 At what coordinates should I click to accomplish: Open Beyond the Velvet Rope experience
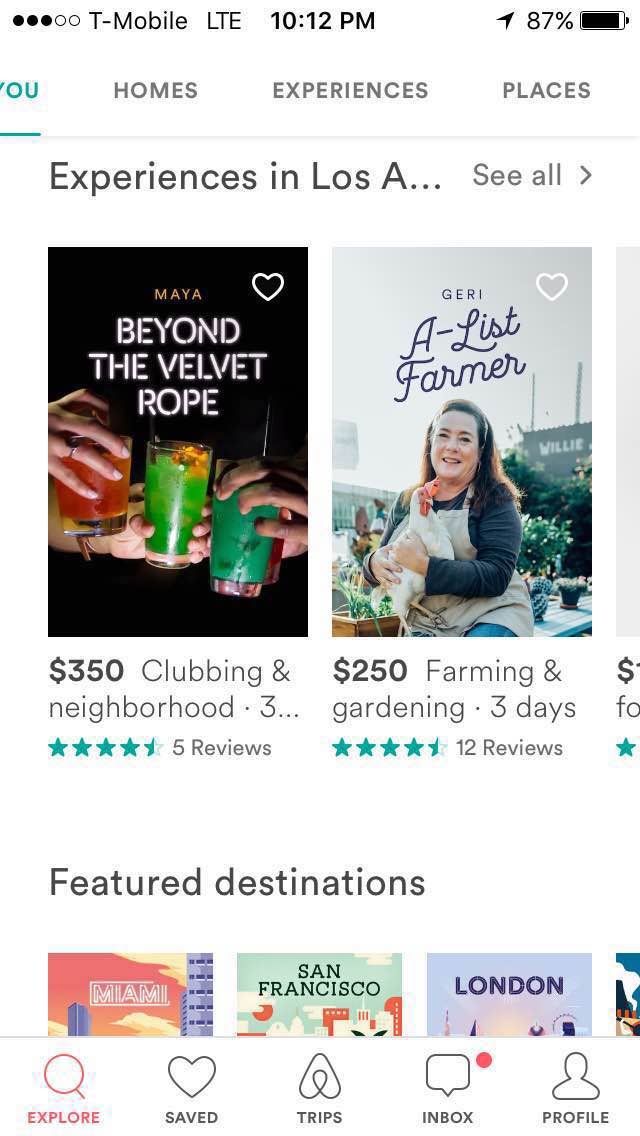tap(178, 442)
